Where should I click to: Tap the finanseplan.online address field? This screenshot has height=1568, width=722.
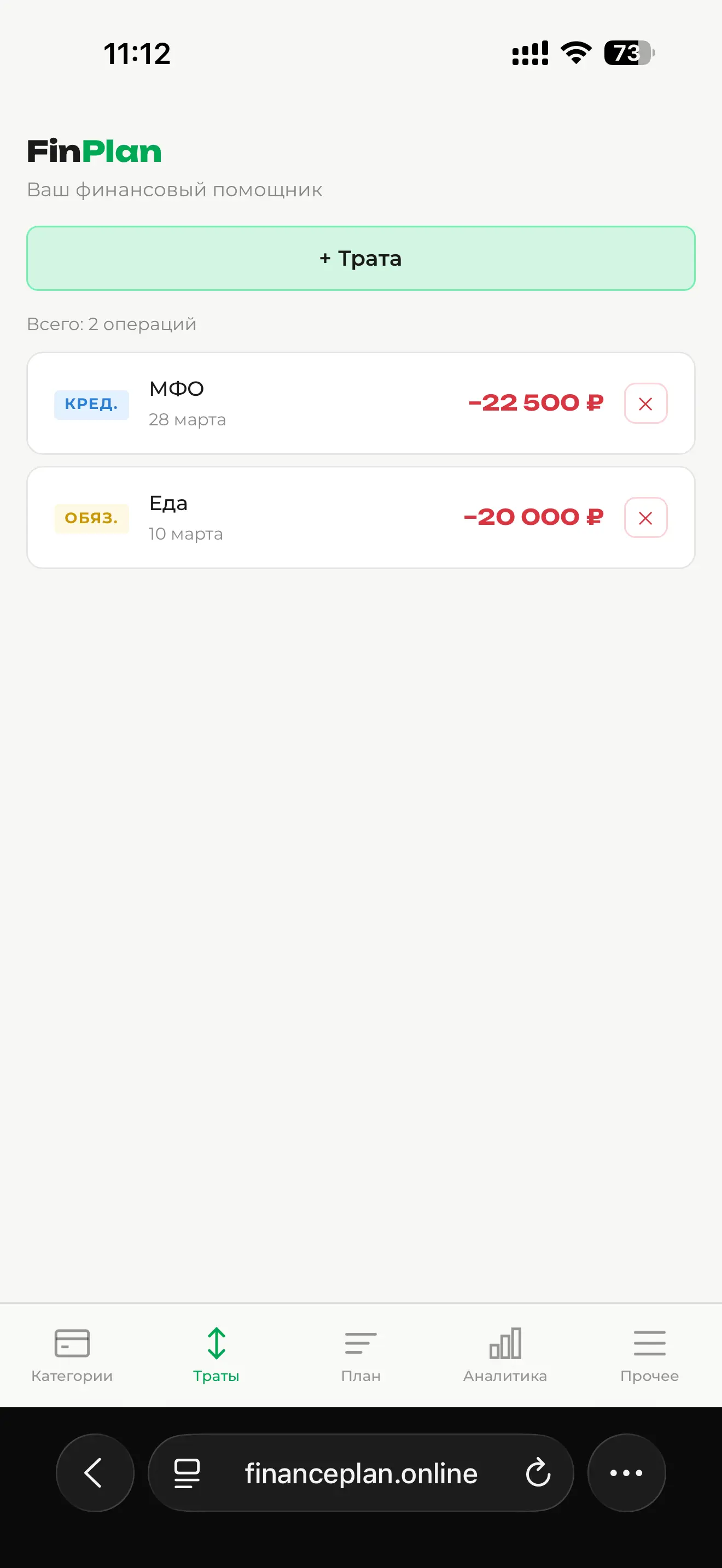360,1473
